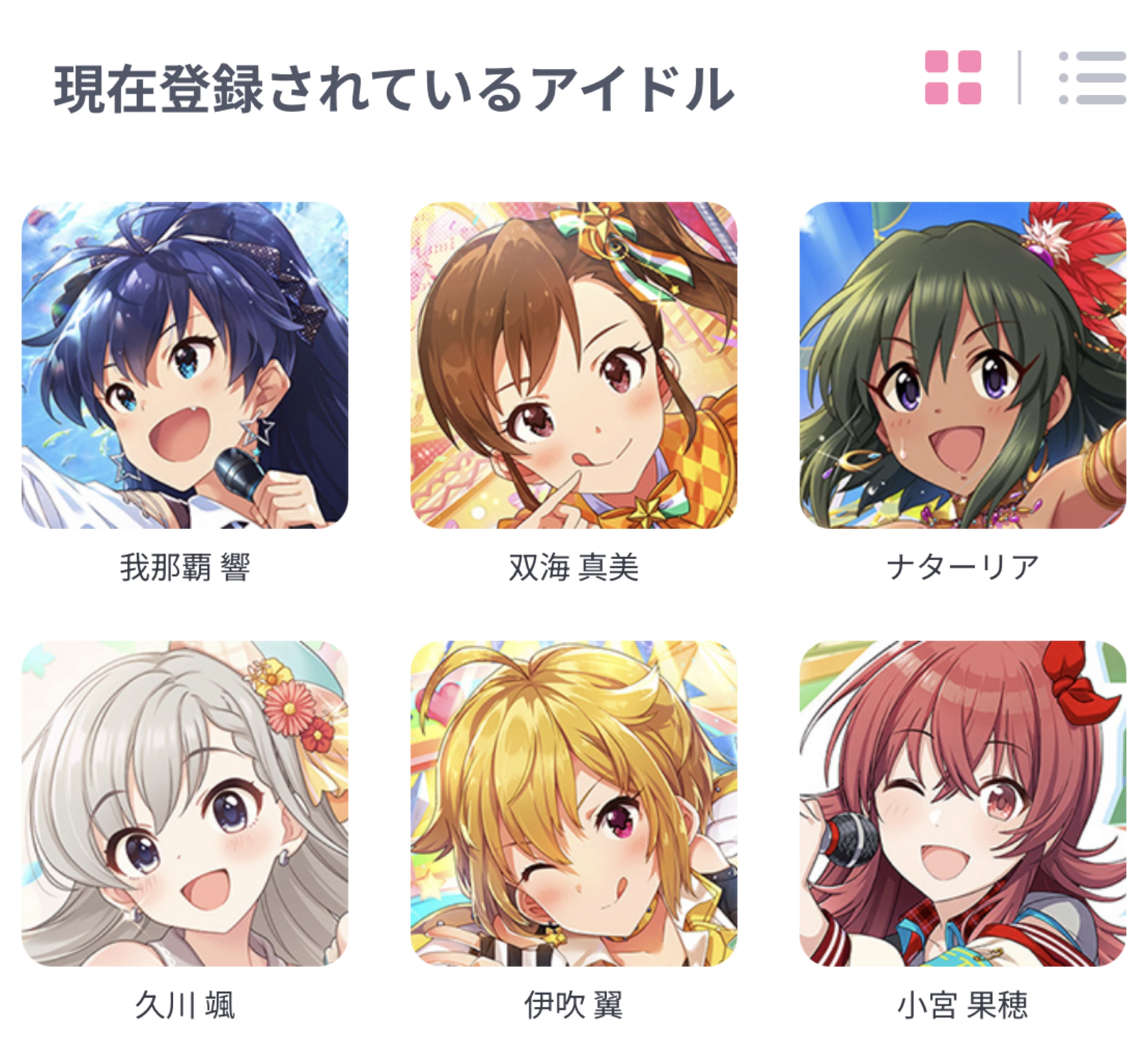
Task: Select the 双海 真美 idol card
Action: (x=573, y=365)
